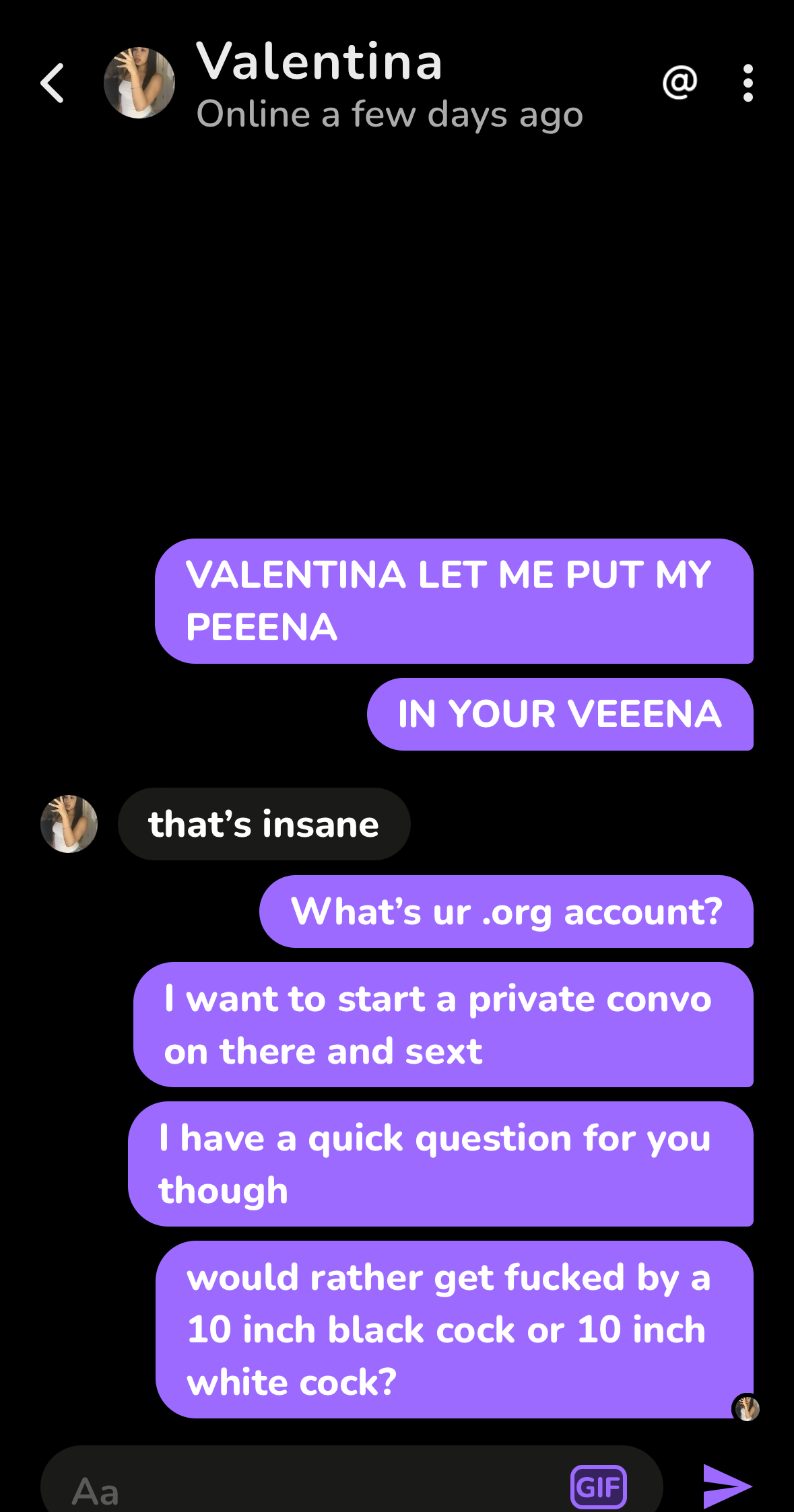Tap the @ mention icon
Screen dimensions: 794x1512
point(680,83)
